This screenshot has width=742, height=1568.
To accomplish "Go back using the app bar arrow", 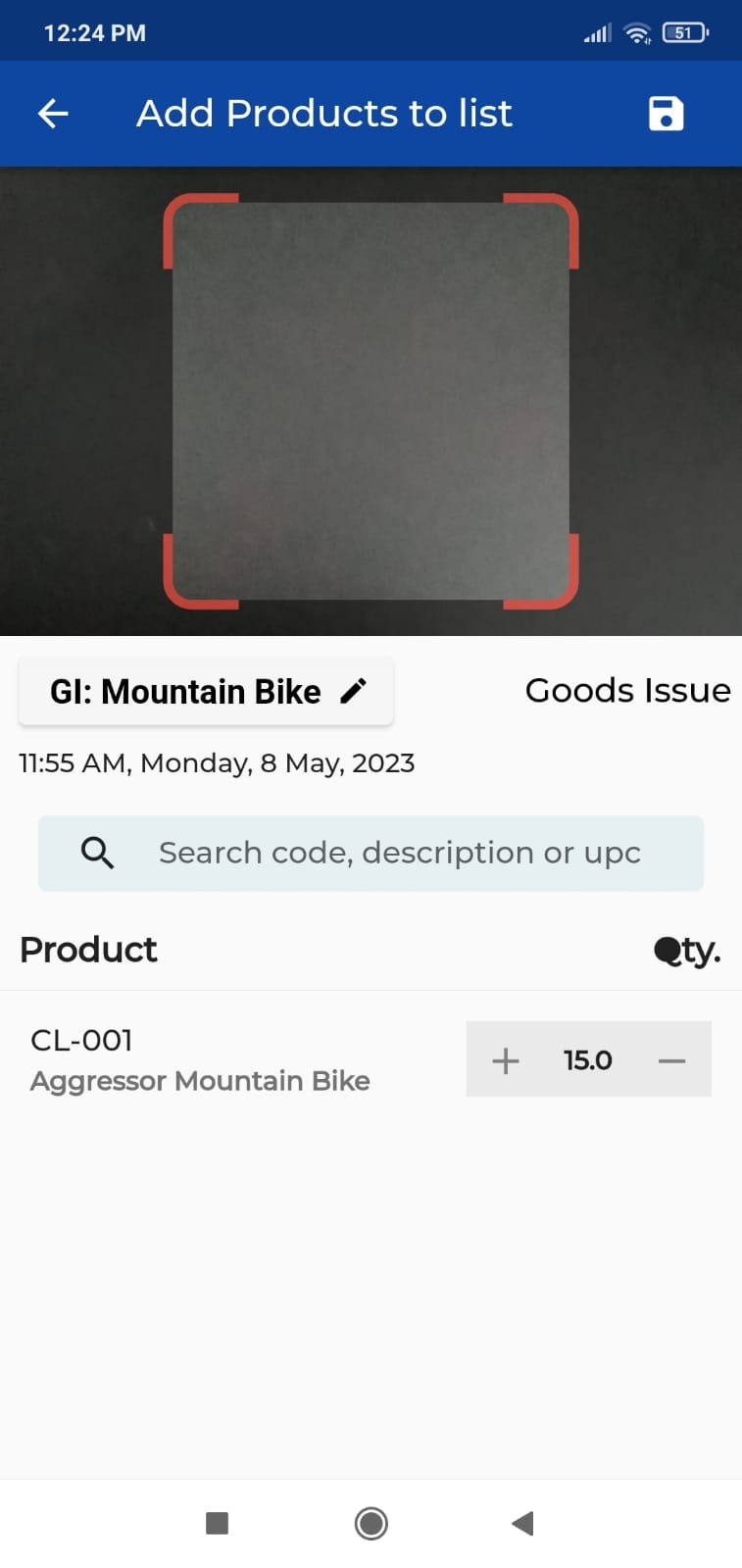I will click(53, 114).
